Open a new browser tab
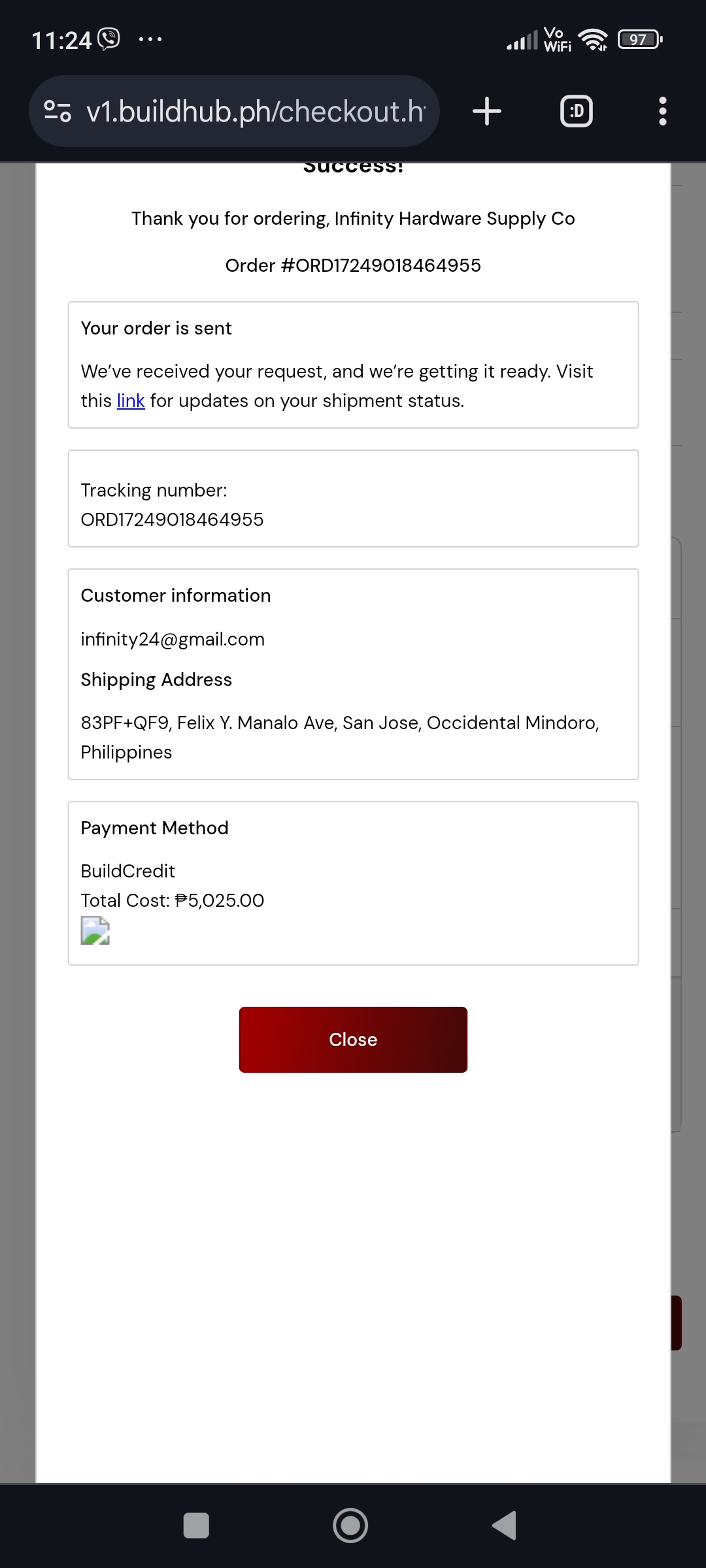The width and height of the screenshot is (706, 1568). (487, 111)
